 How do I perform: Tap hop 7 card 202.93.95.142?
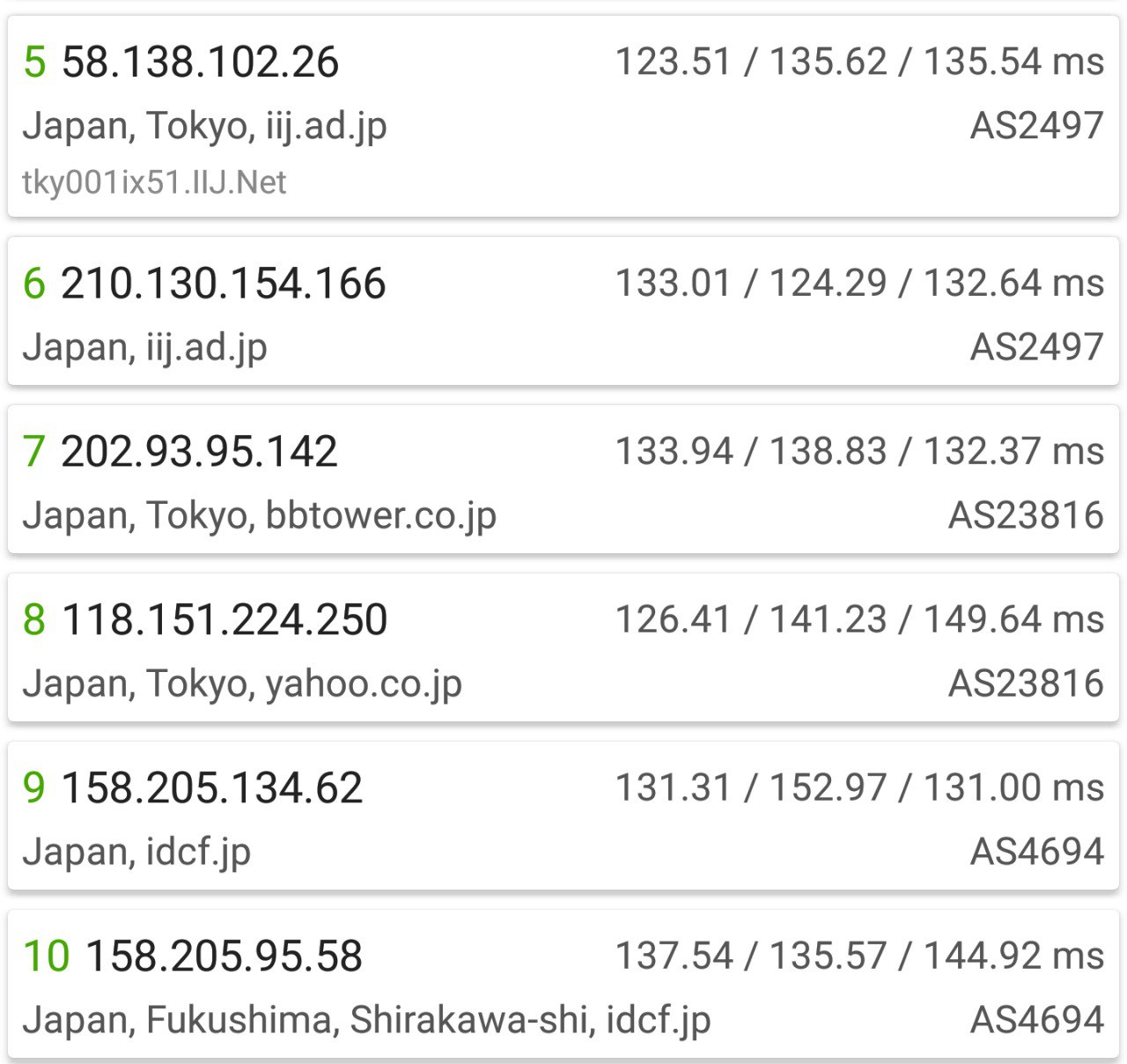pyautogui.click(x=563, y=480)
